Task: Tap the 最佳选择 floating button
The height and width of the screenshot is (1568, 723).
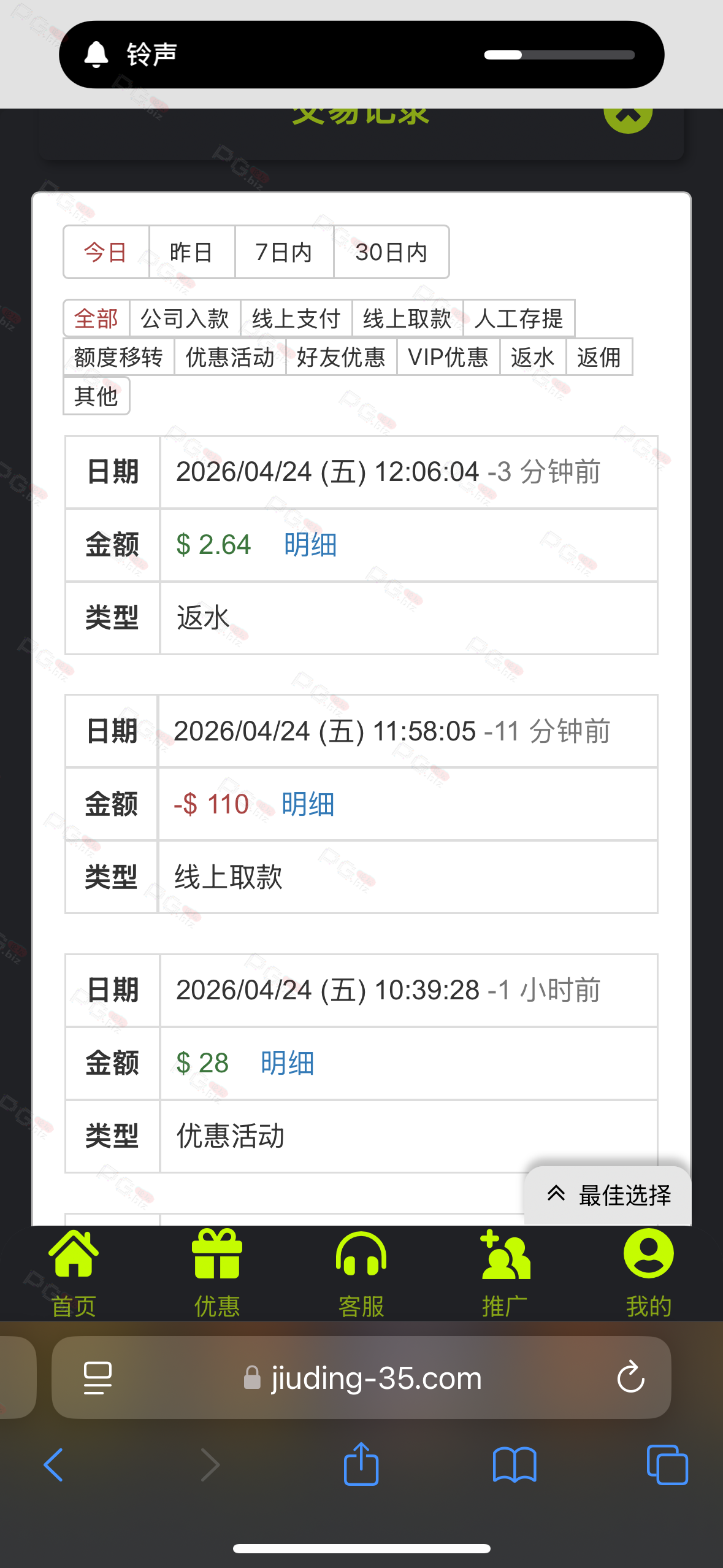Action: pos(609,1195)
